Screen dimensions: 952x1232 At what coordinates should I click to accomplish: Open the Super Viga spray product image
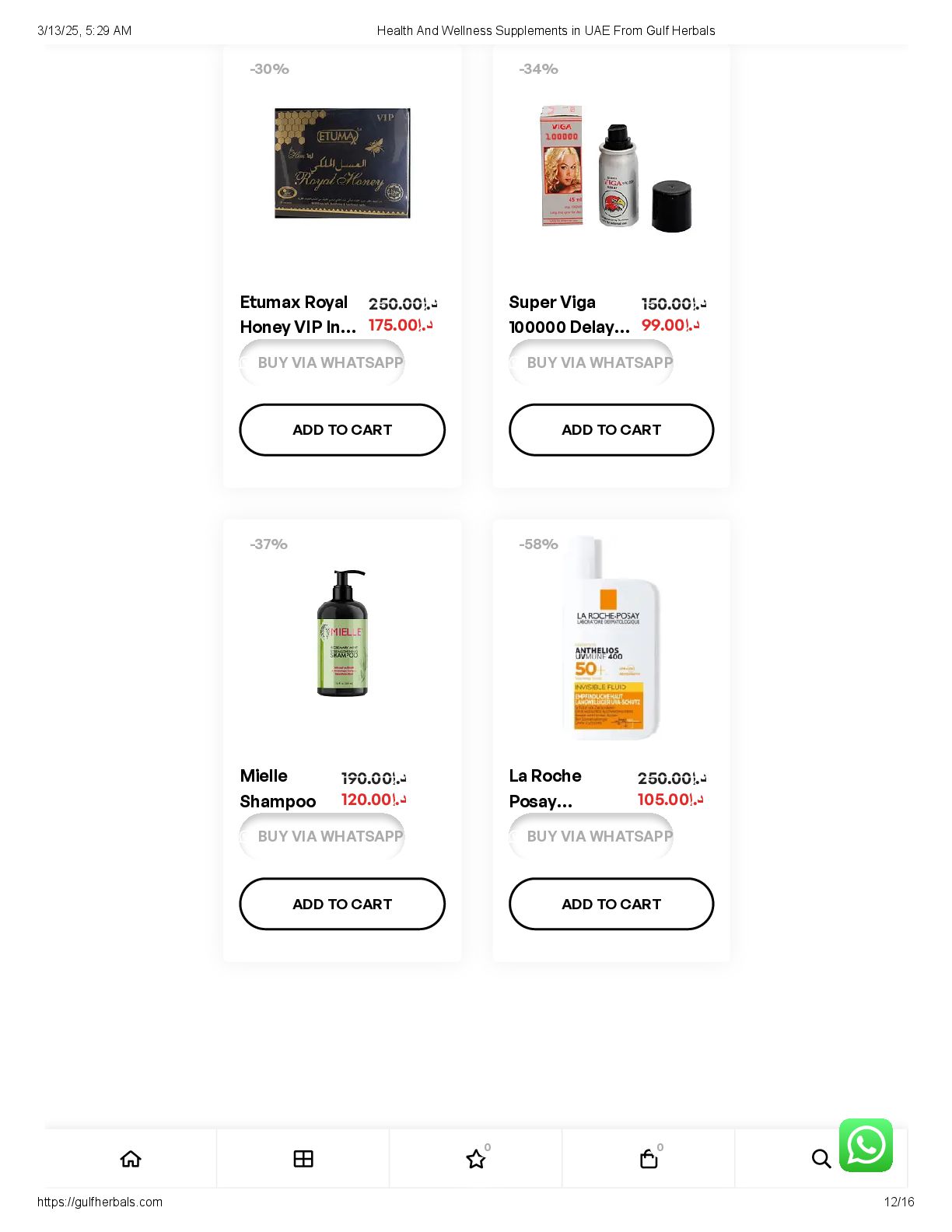click(614, 167)
